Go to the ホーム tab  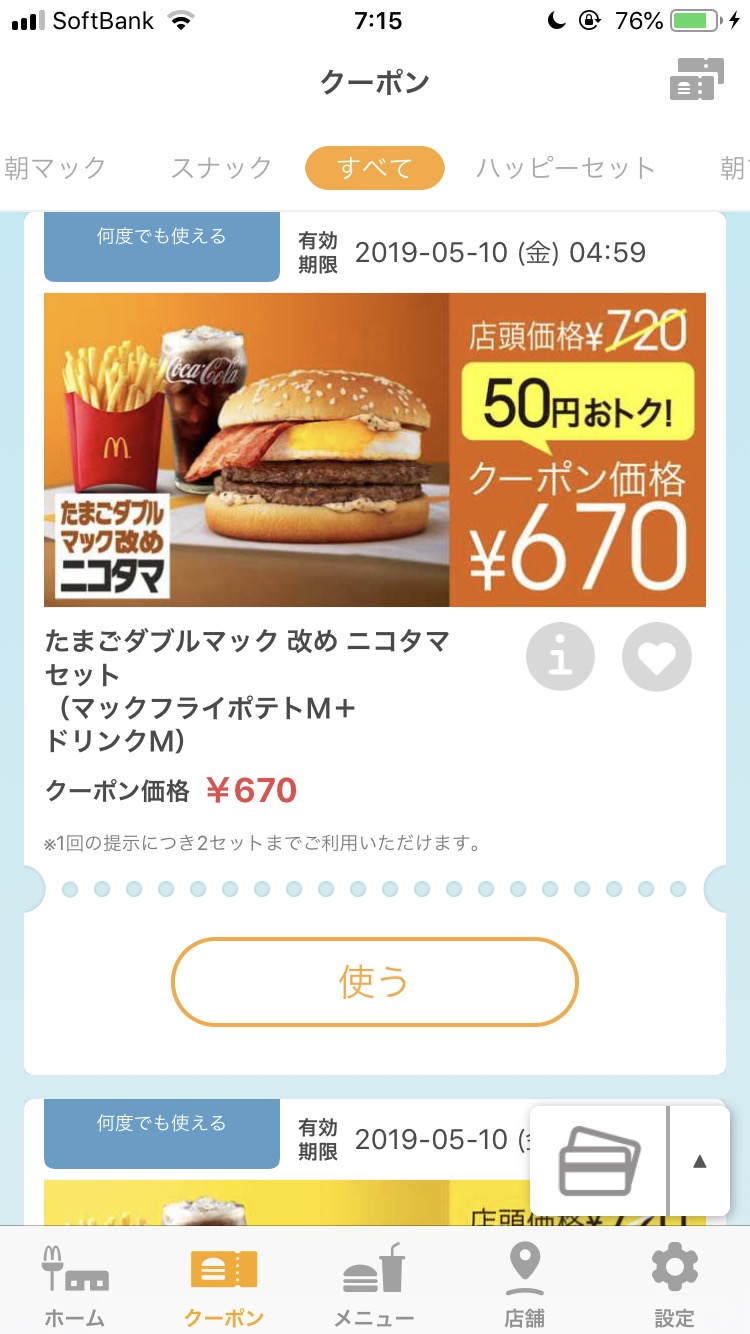coord(75,1285)
